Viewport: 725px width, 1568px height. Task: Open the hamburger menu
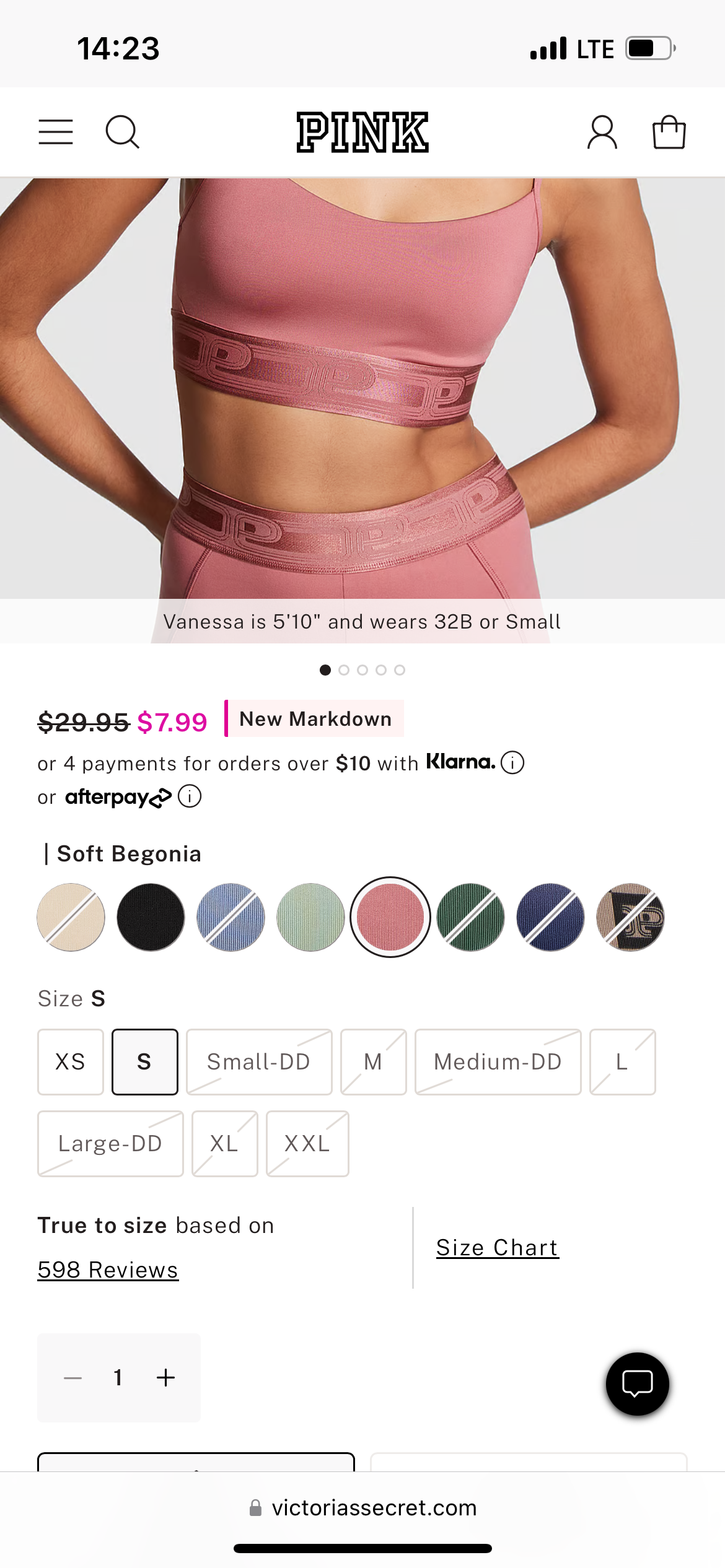click(x=56, y=132)
